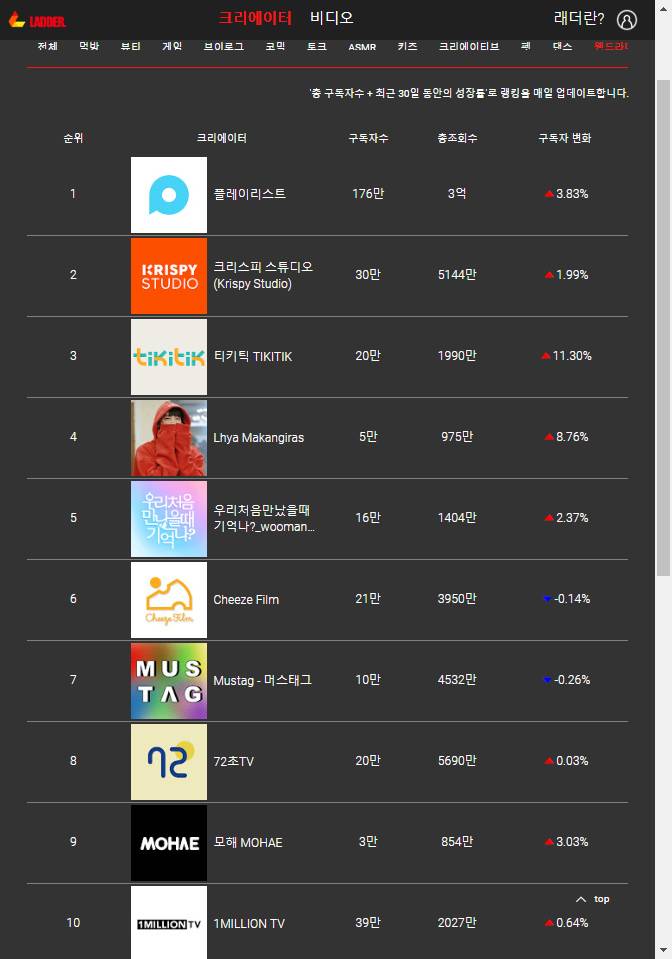Select the ASMR category
This screenshot has height=959, width=672.
tap(362, 47)
